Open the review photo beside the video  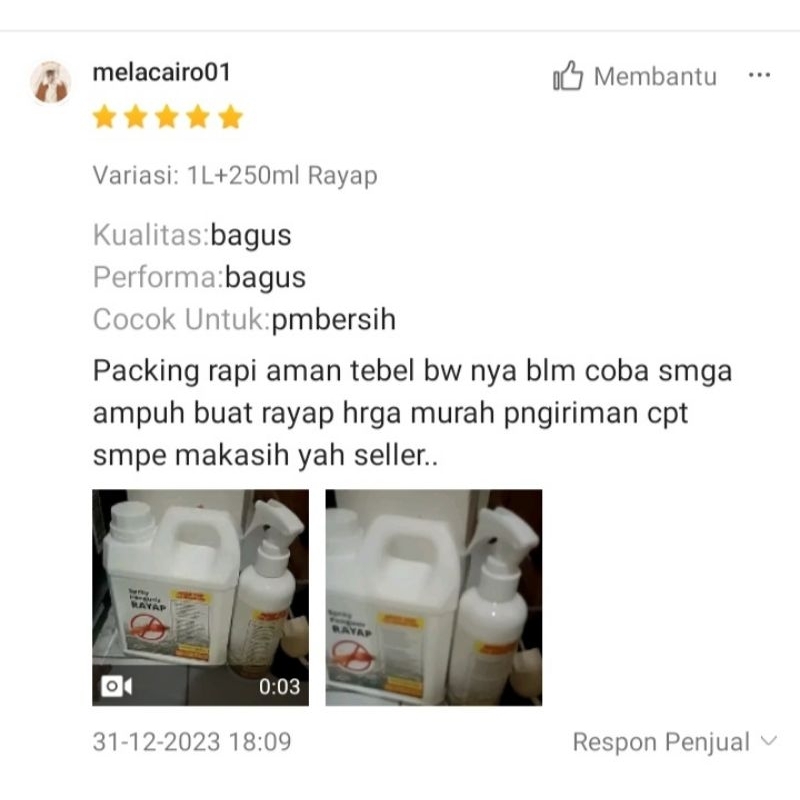[433, 597]
